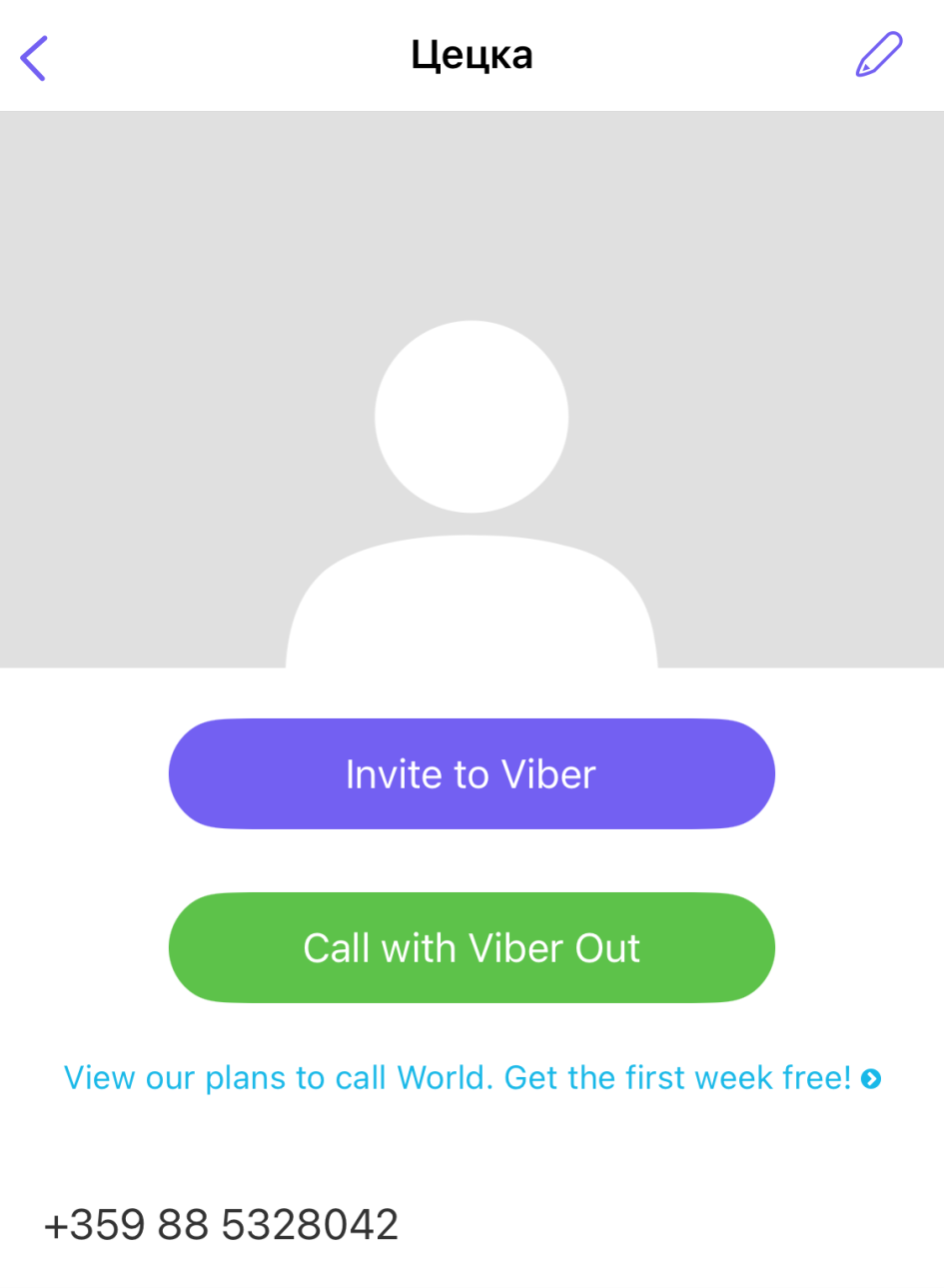Tap the Invite to Viber button
This screenshot has width=944, height=1288.
click(x=472, y=774)
